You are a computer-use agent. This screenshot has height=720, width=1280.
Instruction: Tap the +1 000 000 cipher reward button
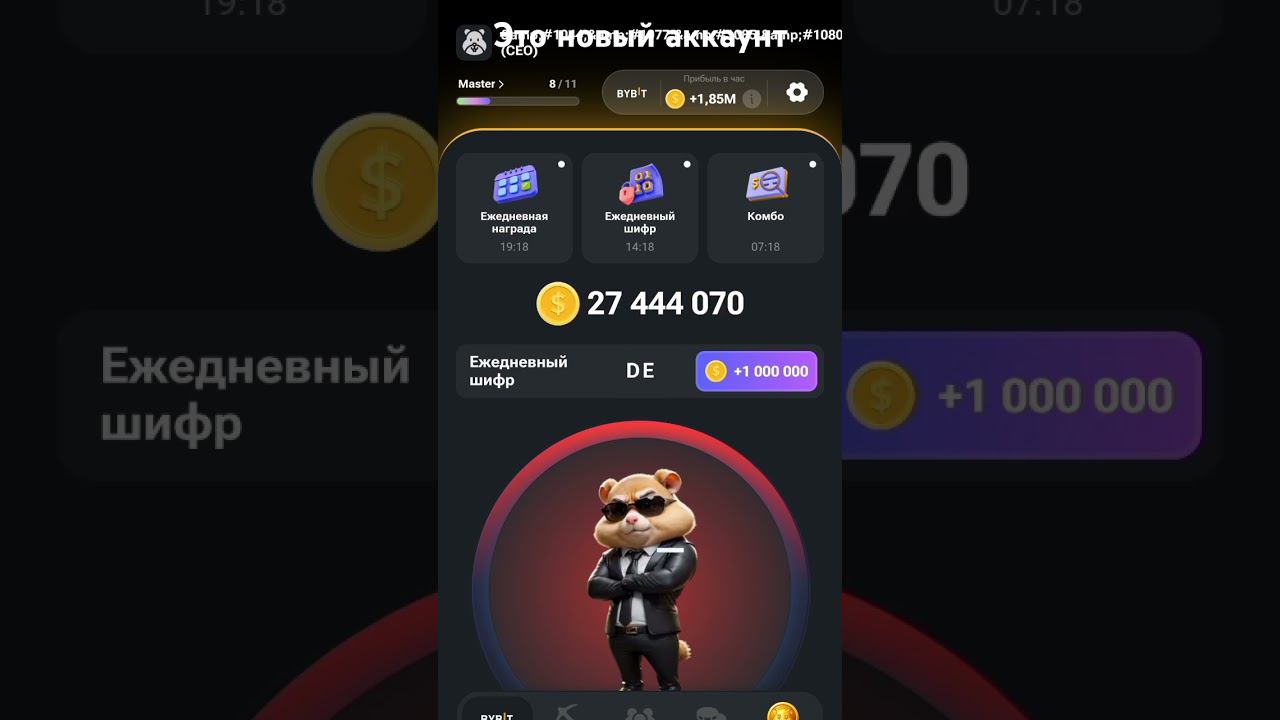click(x=756, y=371)
